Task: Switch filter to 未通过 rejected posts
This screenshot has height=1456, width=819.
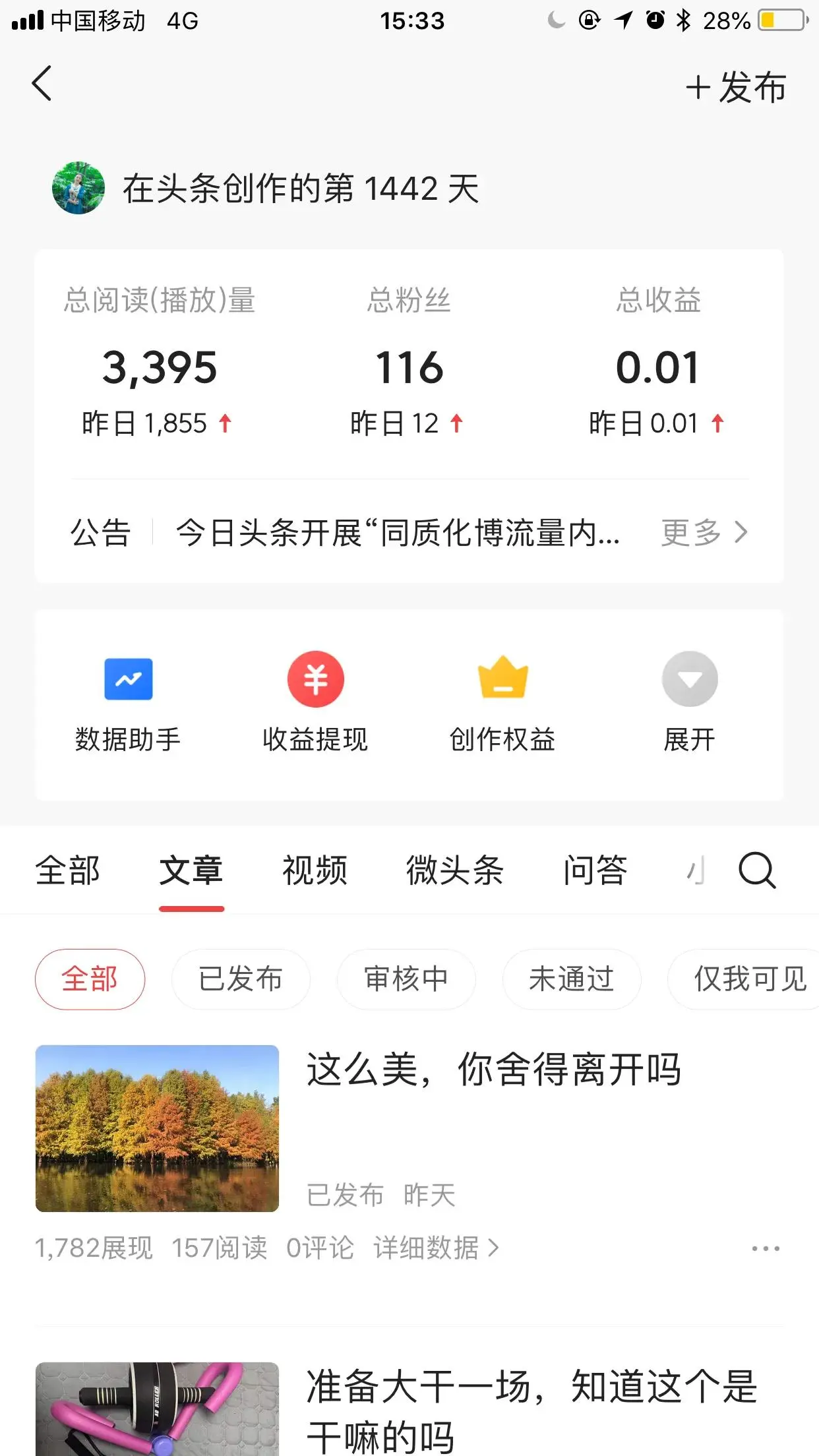Action: [x=571, y=980]
